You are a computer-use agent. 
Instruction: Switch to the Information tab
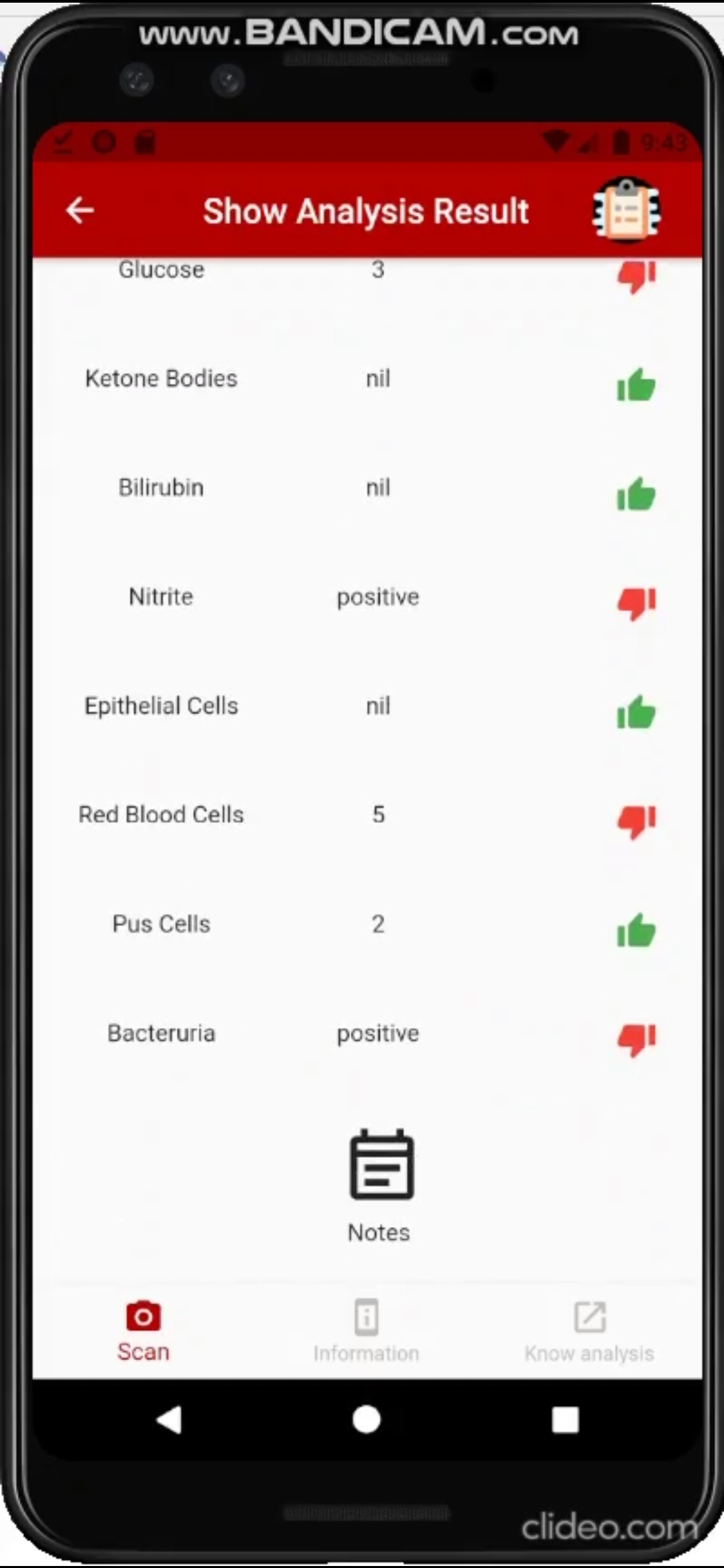point(366,1352)
